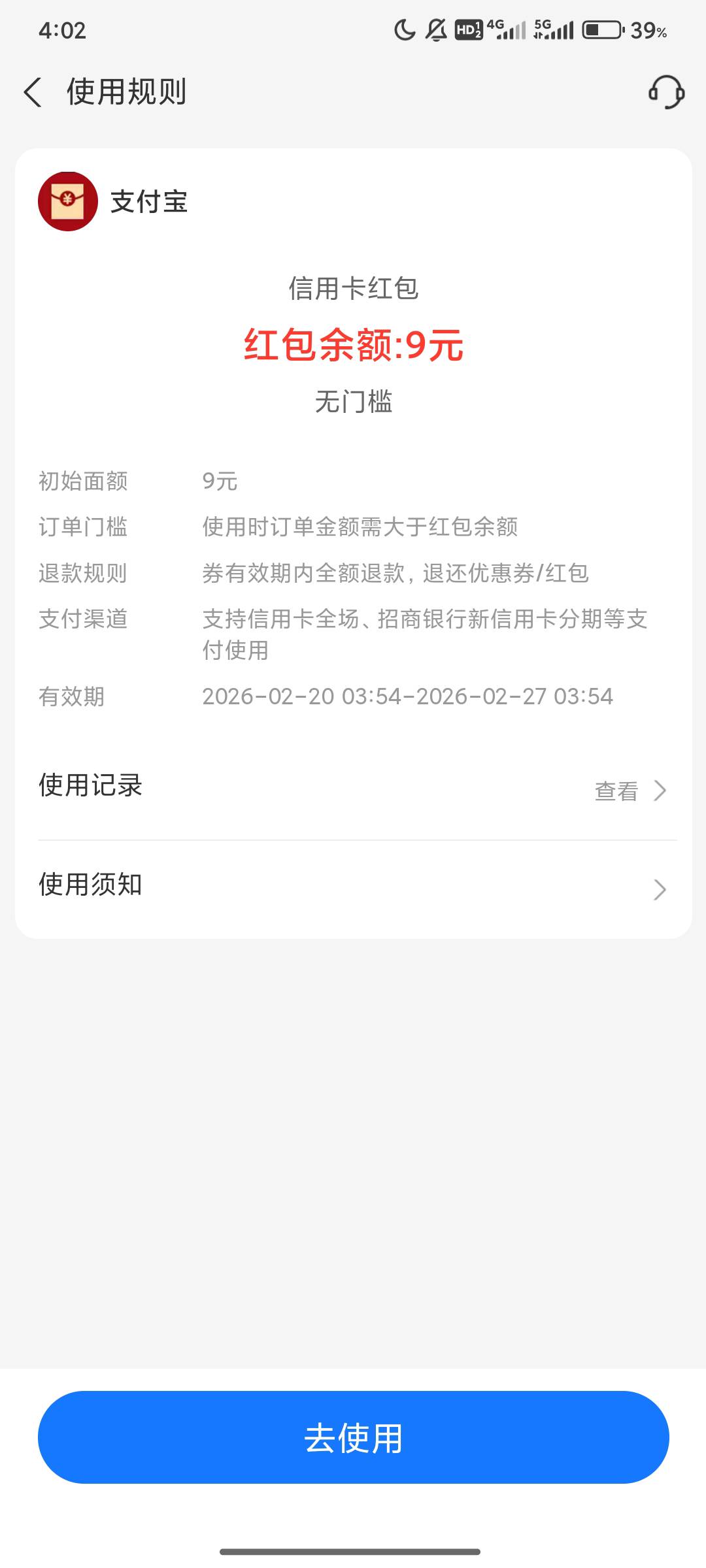Screen dimensions: 706x1568
Task: Tap the blue 去使用 button
Action: (353, 1437)
